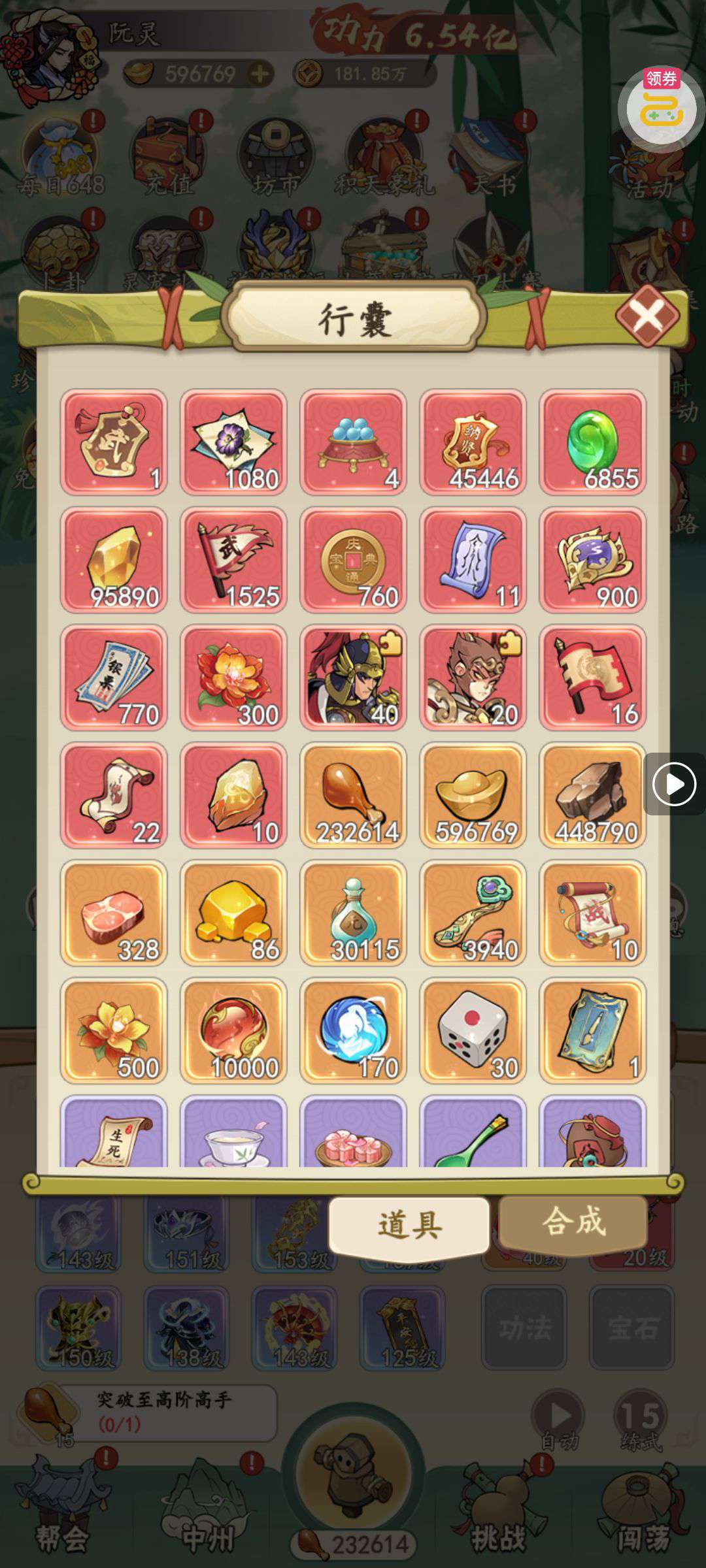
Task: Open the 武 flag item 1525
Action: (x=233, y=560)
